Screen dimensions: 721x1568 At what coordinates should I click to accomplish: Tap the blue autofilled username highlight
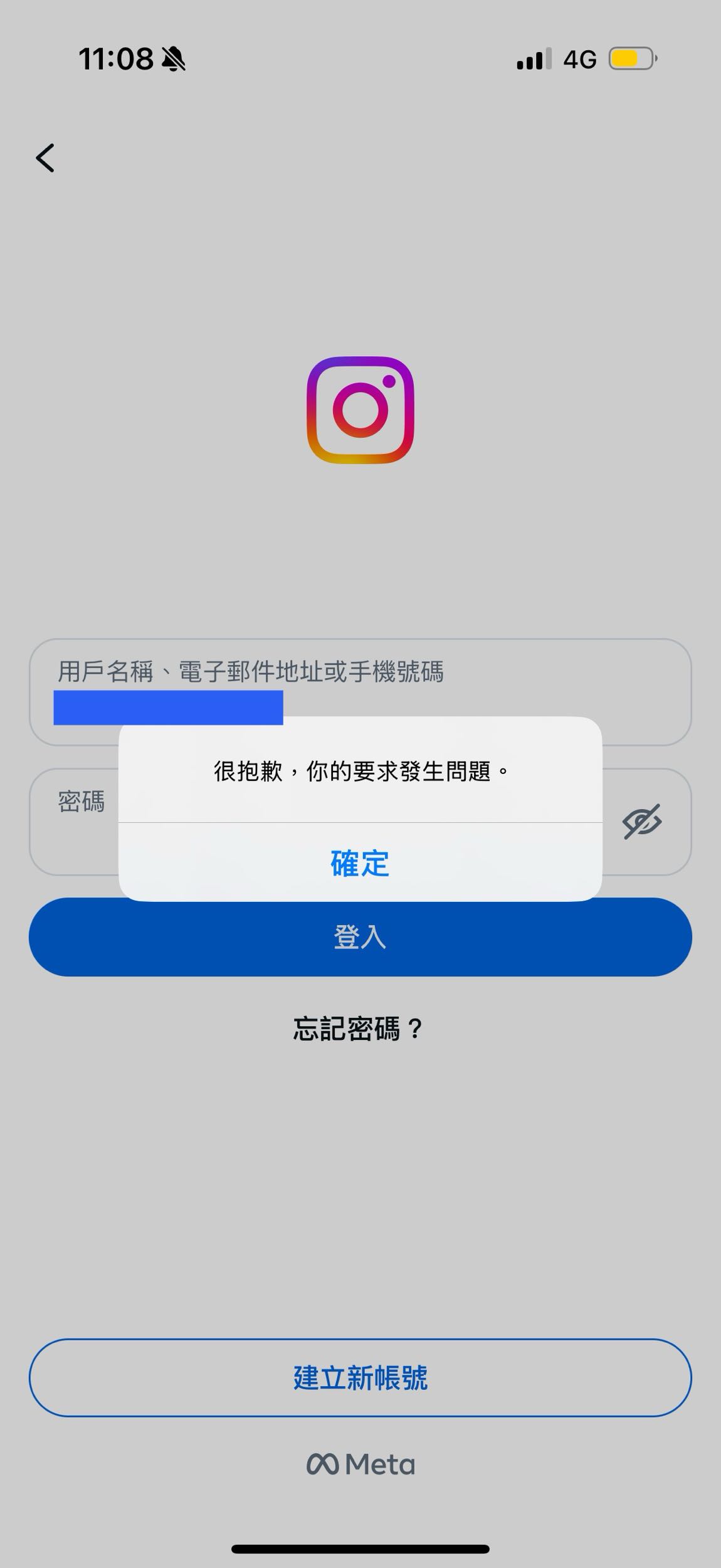[169, 709]
